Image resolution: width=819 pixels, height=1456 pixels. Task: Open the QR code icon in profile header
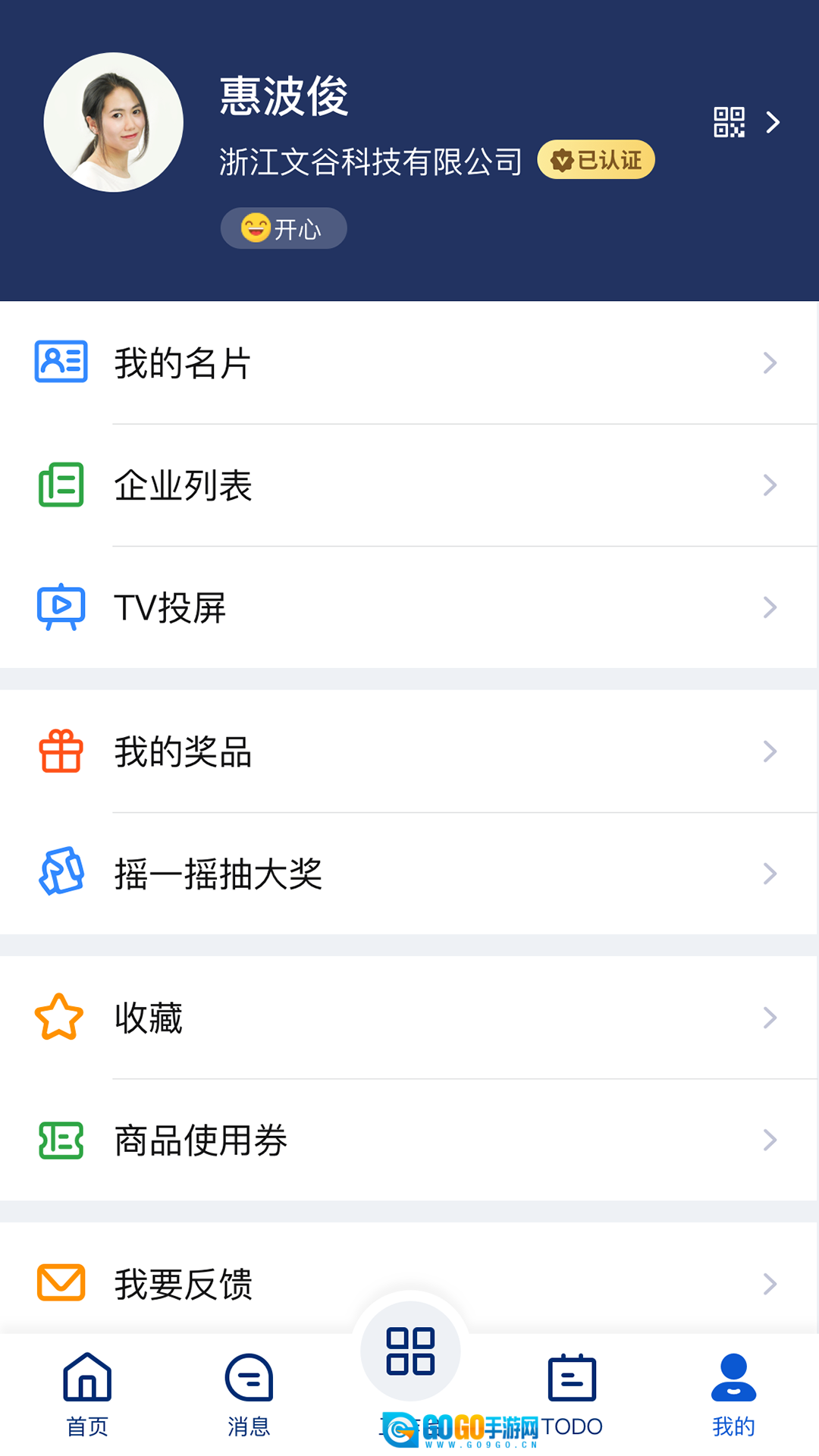tap(729, 122)
